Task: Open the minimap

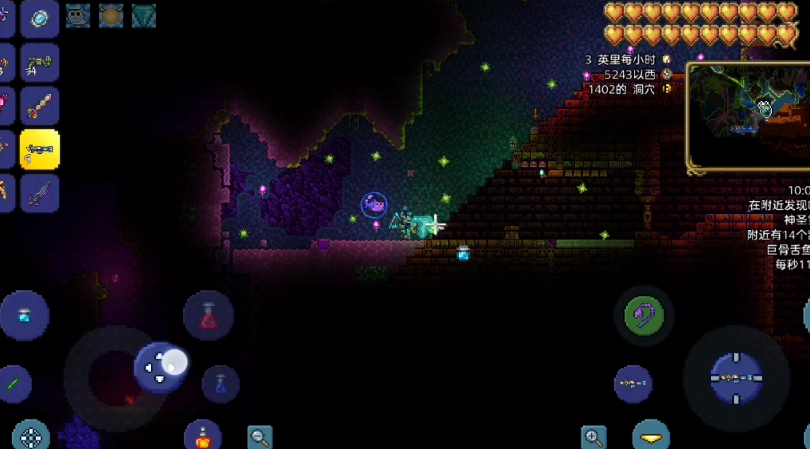Action: point(748,116)
